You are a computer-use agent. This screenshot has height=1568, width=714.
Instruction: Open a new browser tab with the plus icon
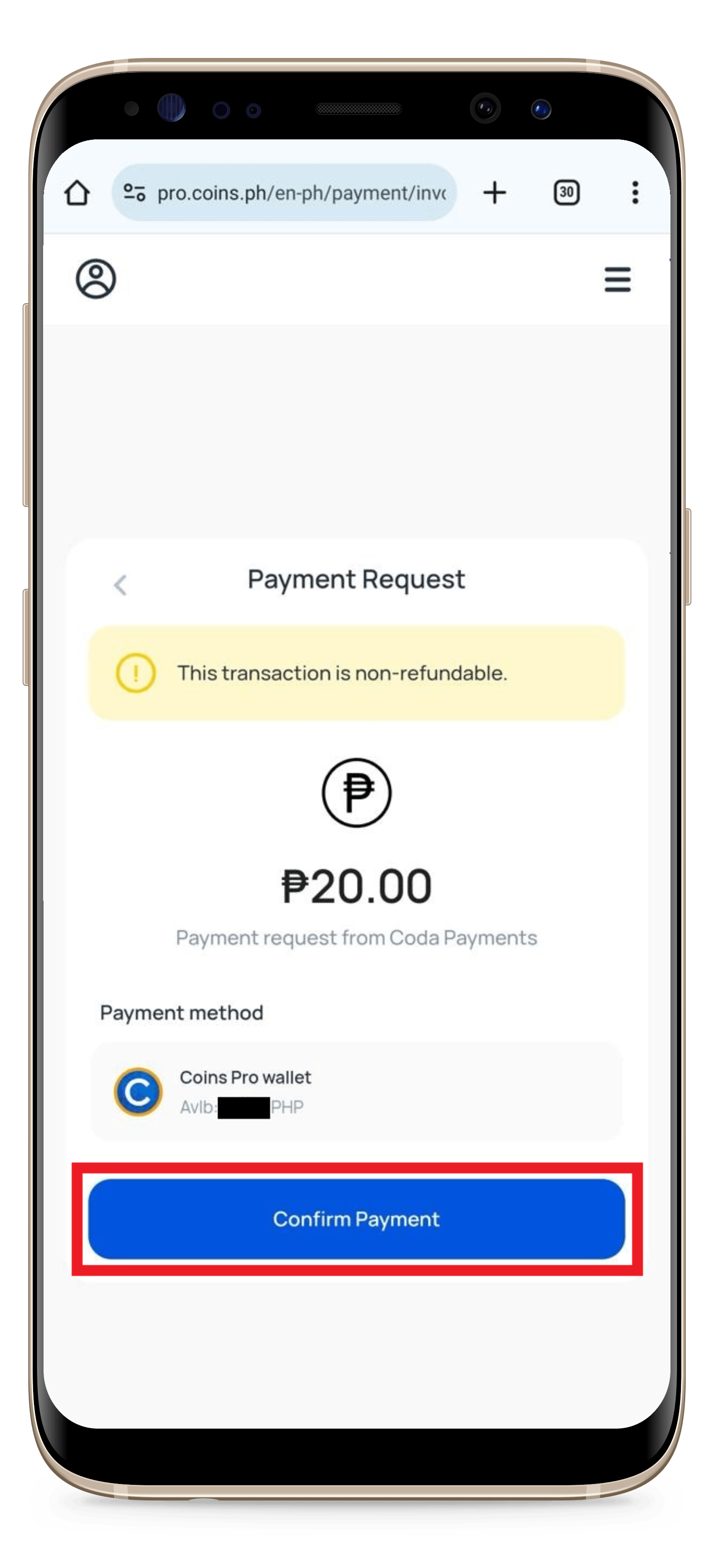pos(494,193)
